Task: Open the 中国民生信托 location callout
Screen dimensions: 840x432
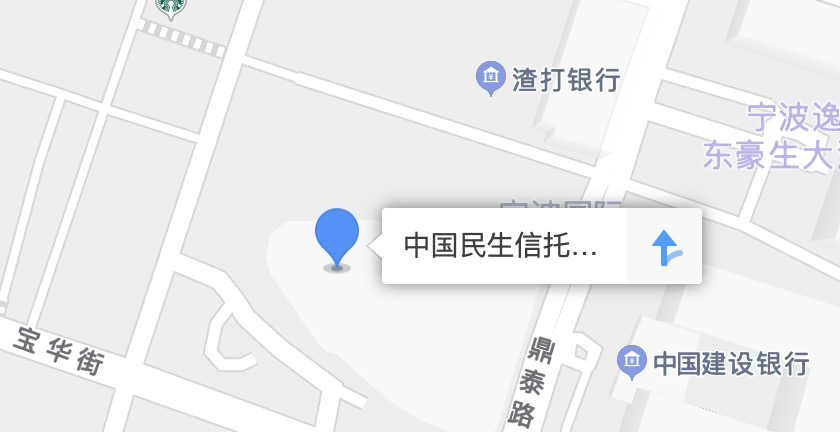Action: [500, 246]
